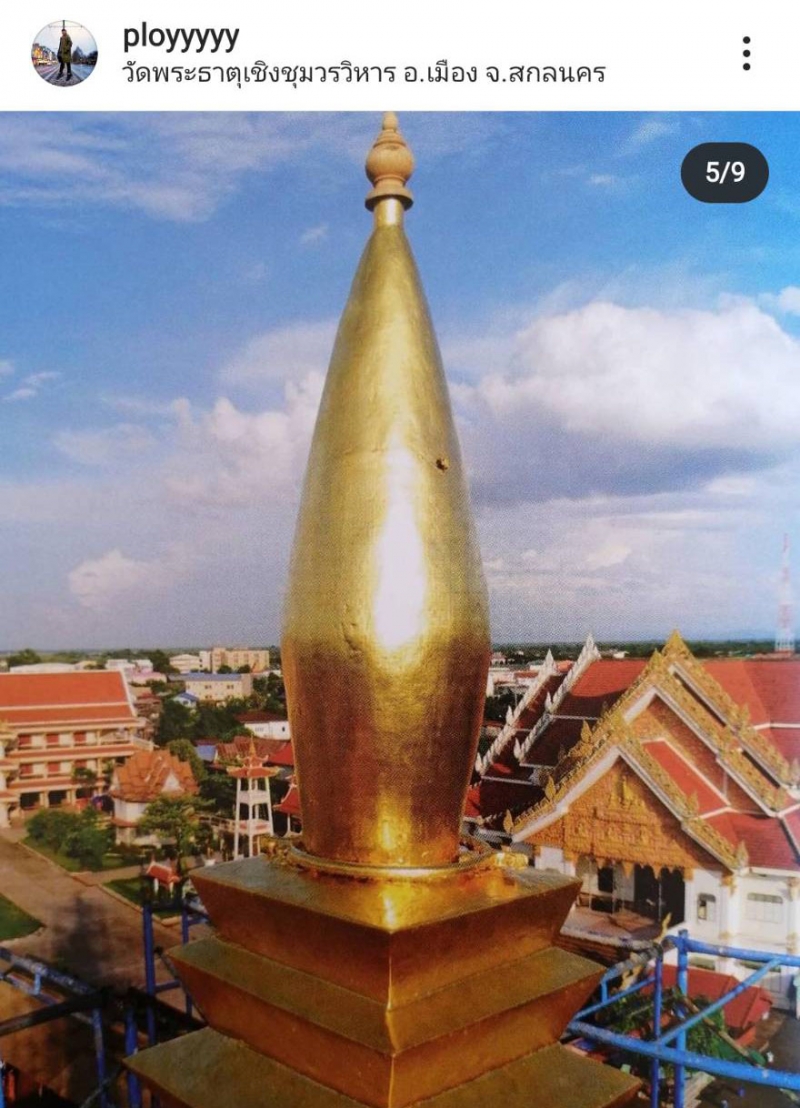Open the post's three-dot overflow menu

[x=746, y=53]
